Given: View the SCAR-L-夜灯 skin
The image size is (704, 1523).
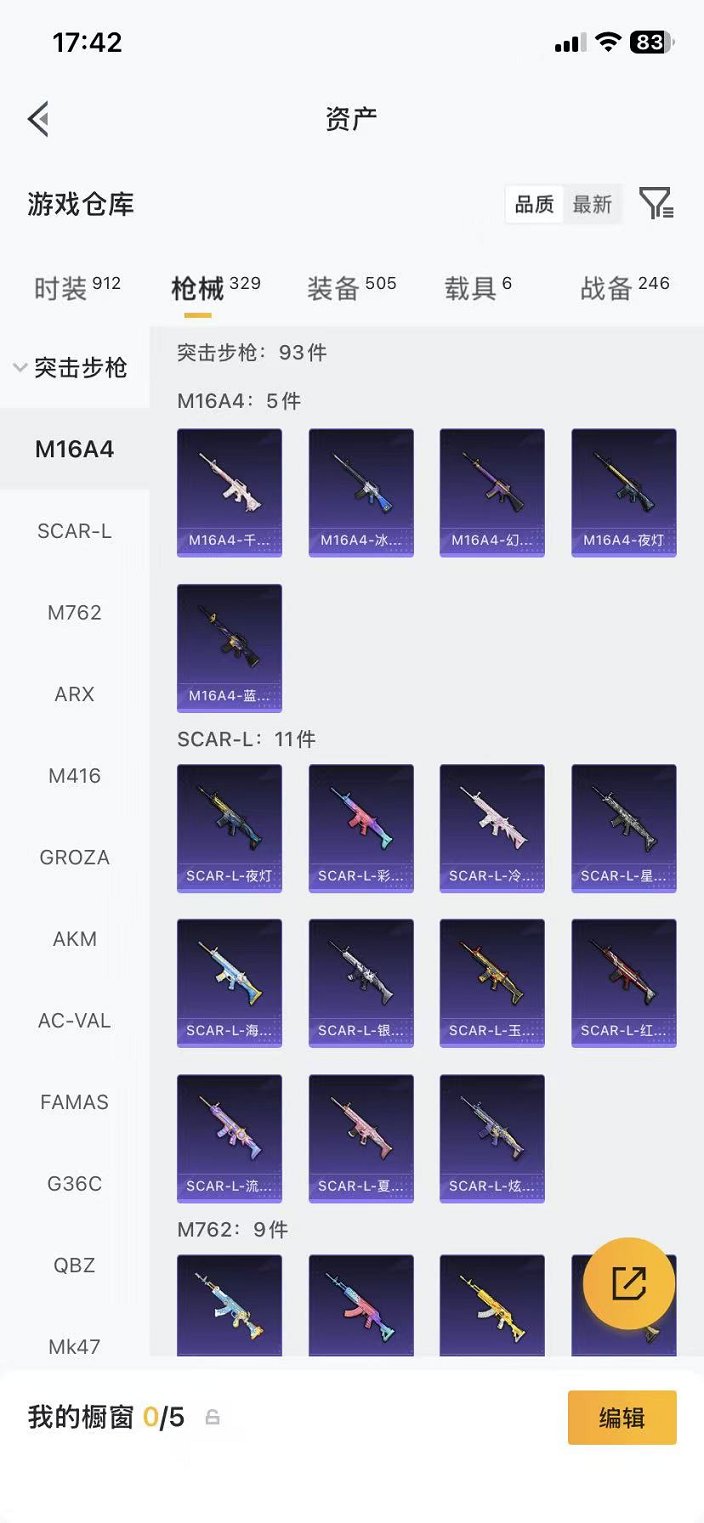Looking at the screenshot, I should coord(229,828).
